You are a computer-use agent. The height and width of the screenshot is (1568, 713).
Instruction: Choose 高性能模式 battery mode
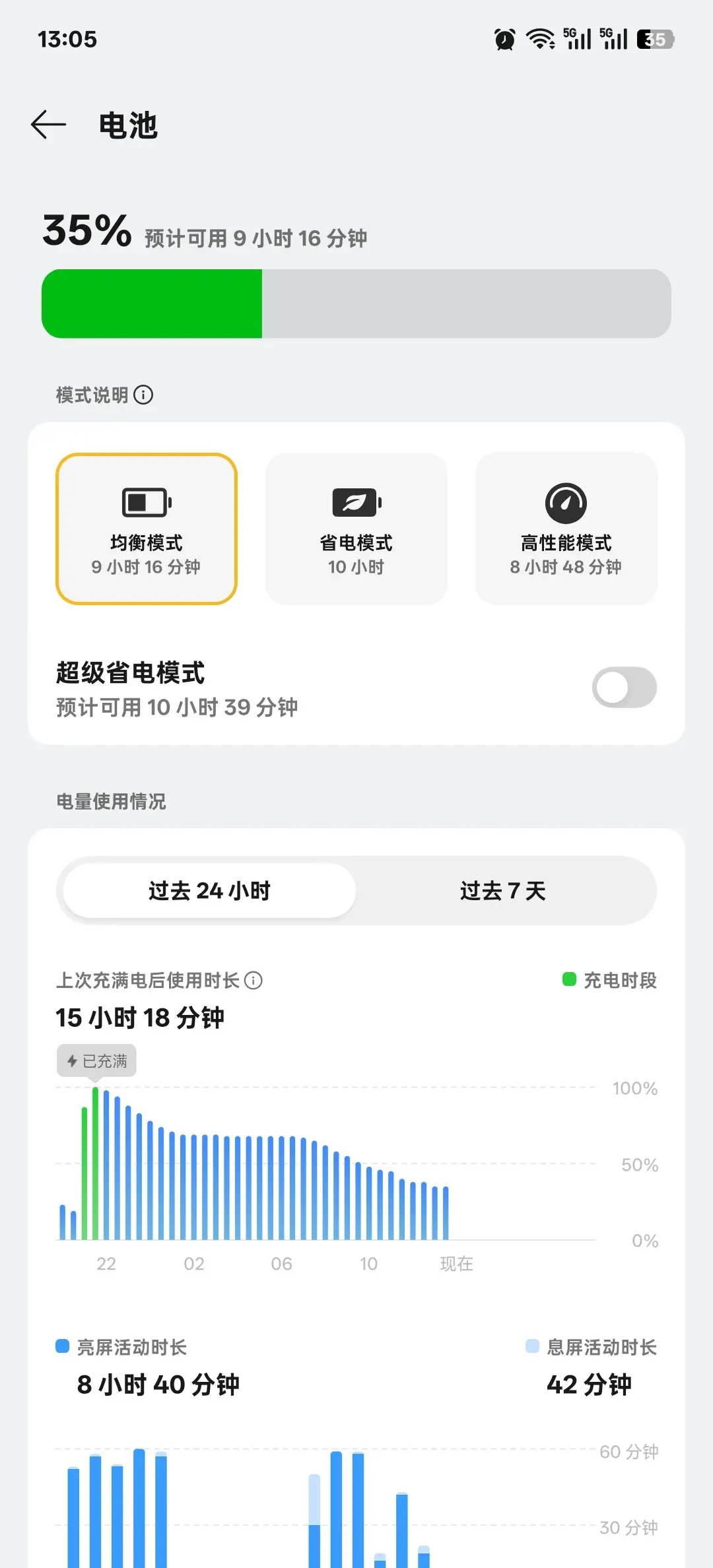pos(566,529)
